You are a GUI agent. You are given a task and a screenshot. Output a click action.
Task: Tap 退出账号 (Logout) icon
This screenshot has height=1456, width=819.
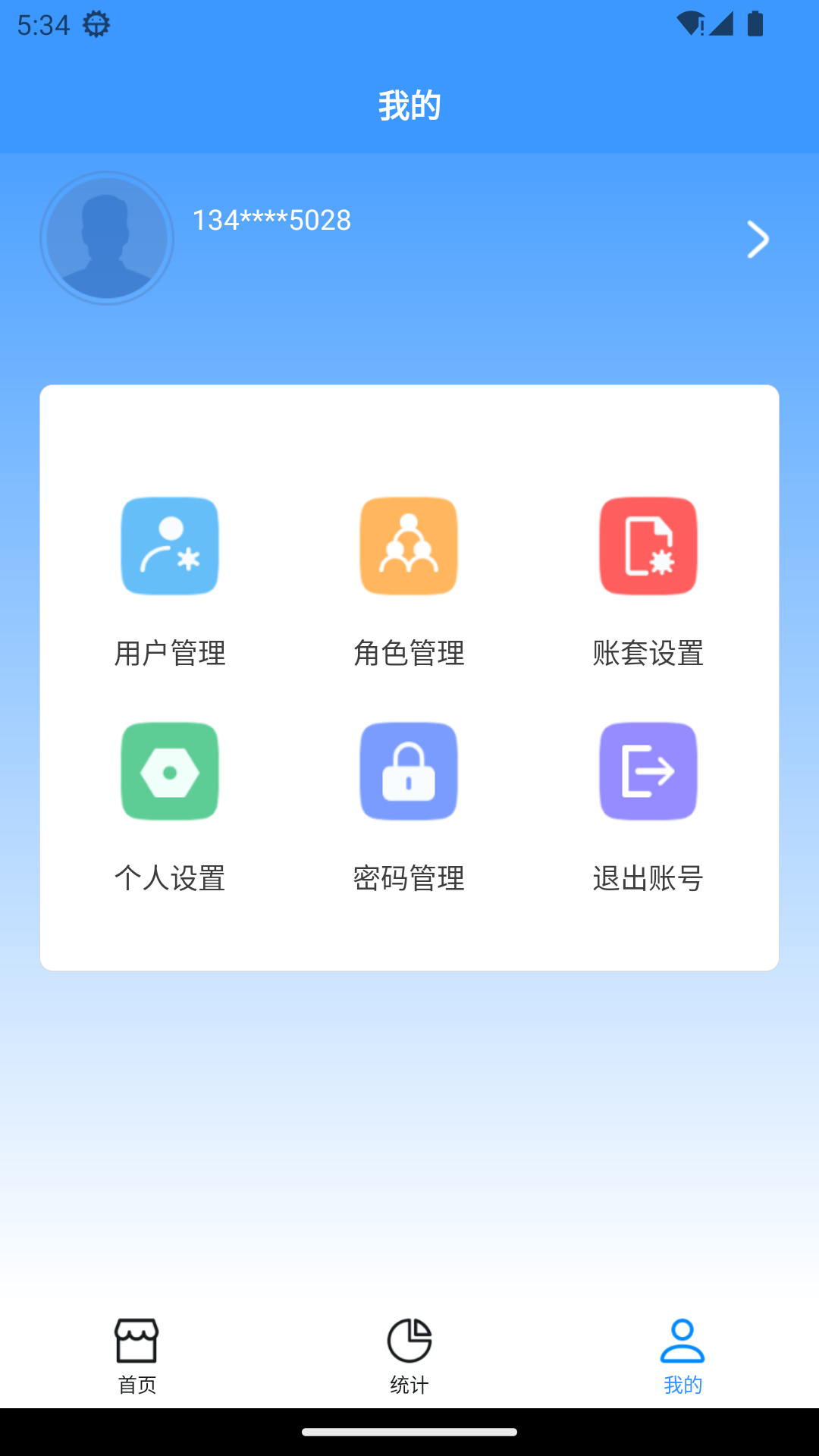pyautogui.click(x=648, y=770)
